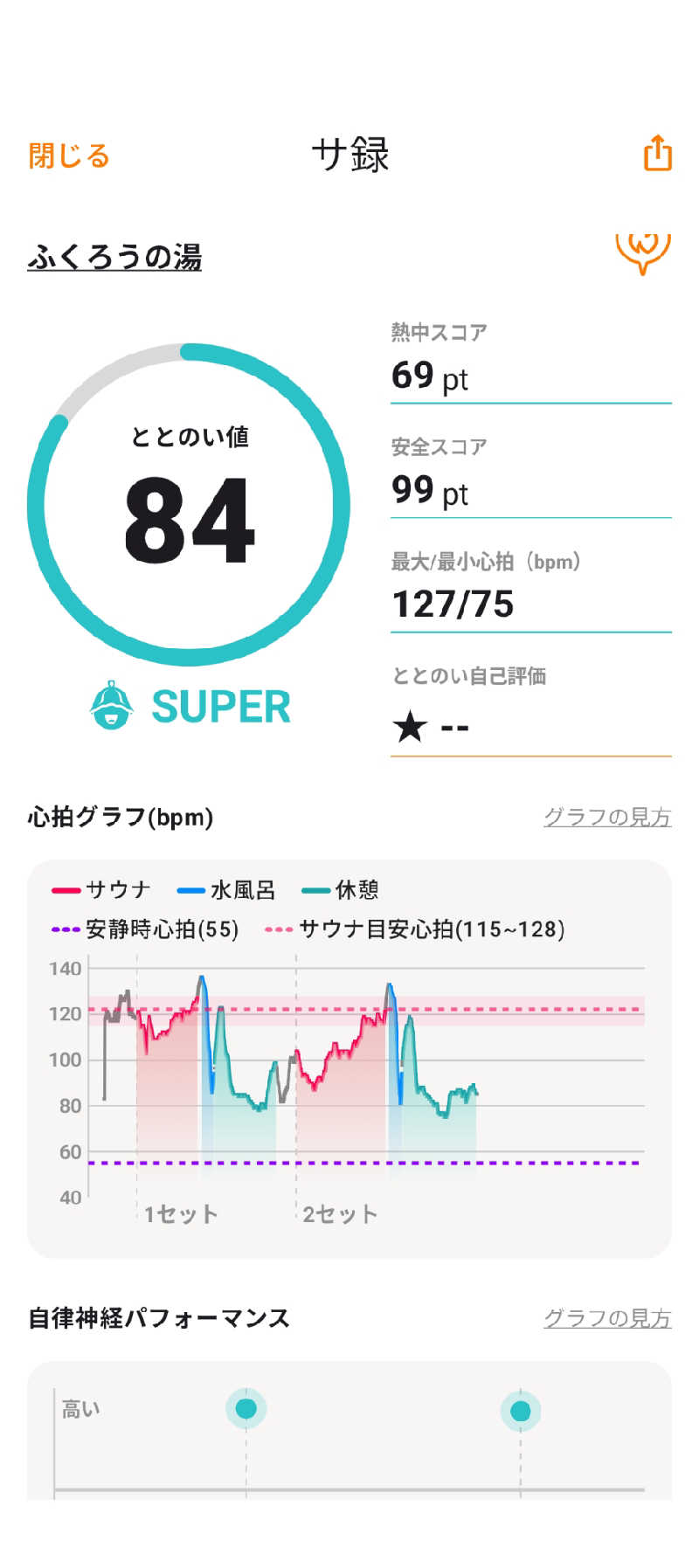
Task: Set the ととのい自己評価 star rating
Action: click(x=432, y=726)
